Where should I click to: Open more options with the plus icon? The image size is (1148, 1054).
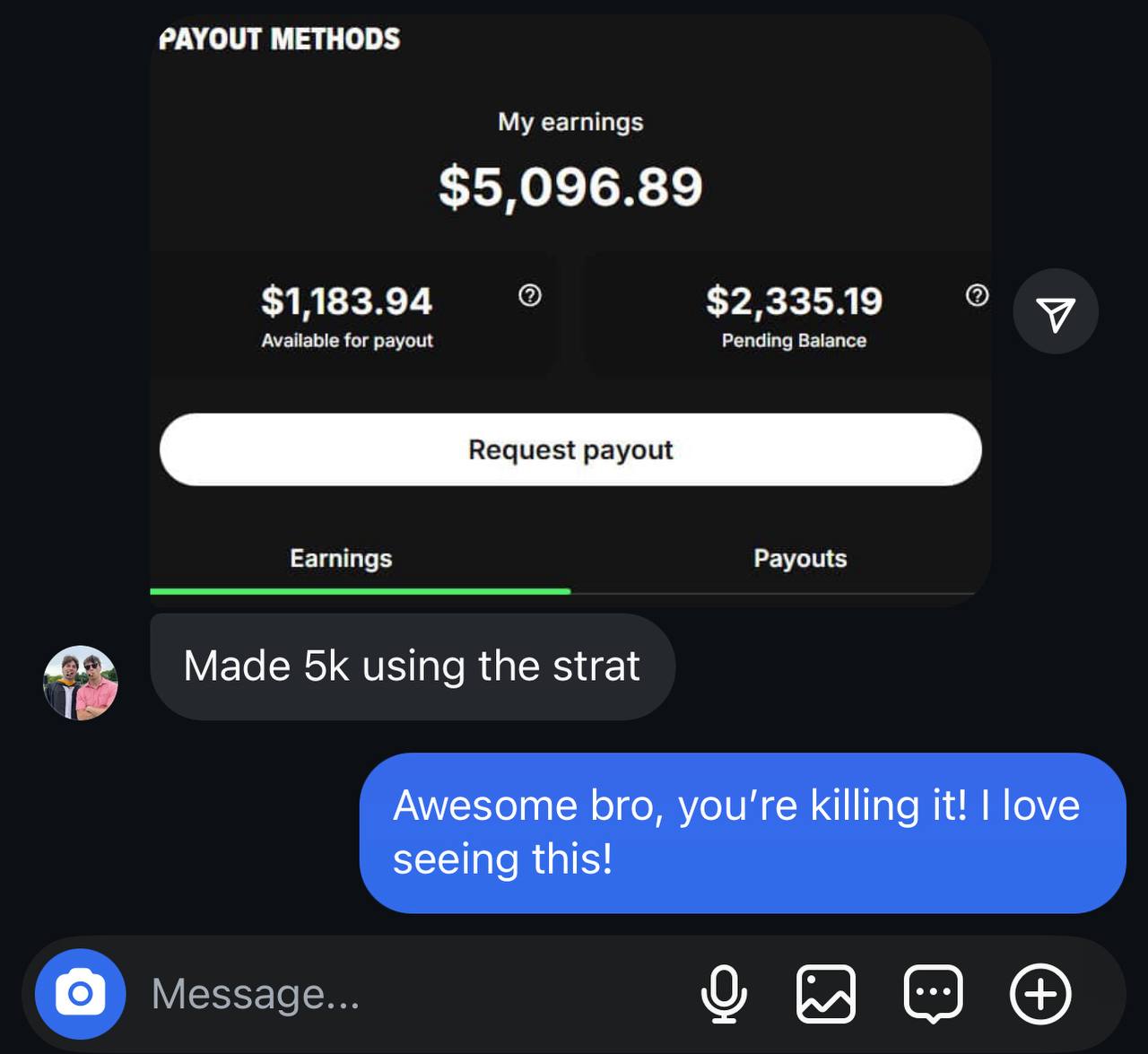[1040, 994]
